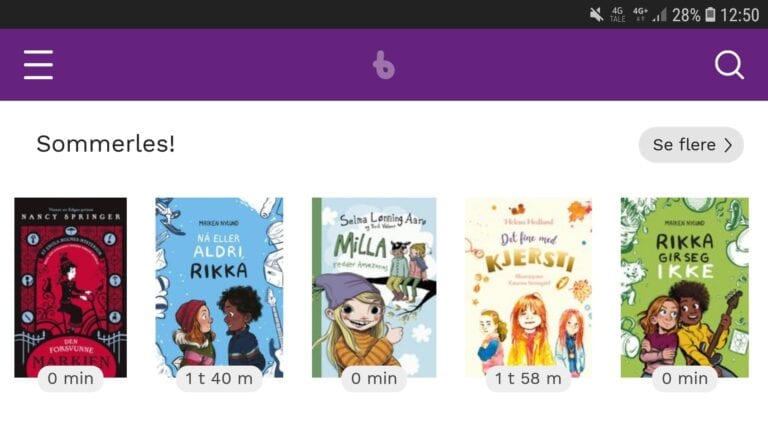Tap Se flere for Sommerles
The width and height of the screenshot is (768, 432).
[691, 145]
